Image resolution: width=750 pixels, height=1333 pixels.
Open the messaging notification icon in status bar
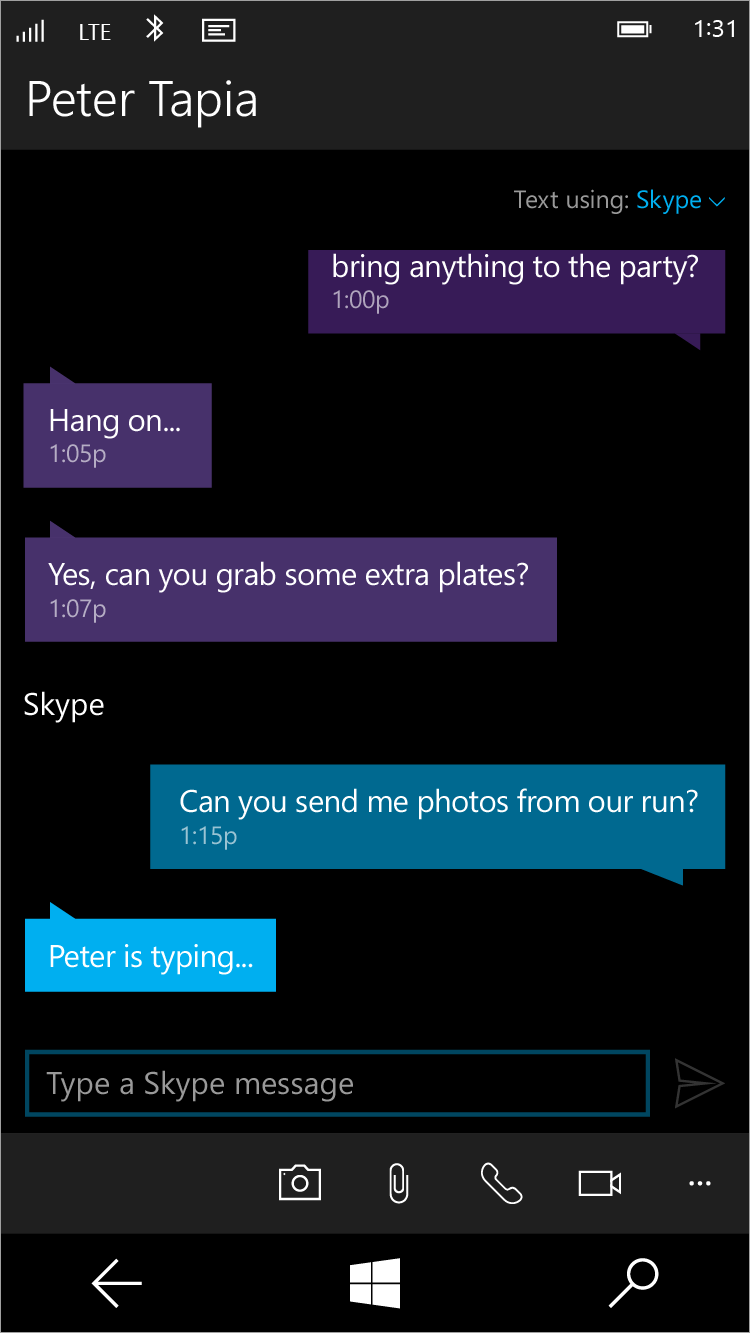219,30
